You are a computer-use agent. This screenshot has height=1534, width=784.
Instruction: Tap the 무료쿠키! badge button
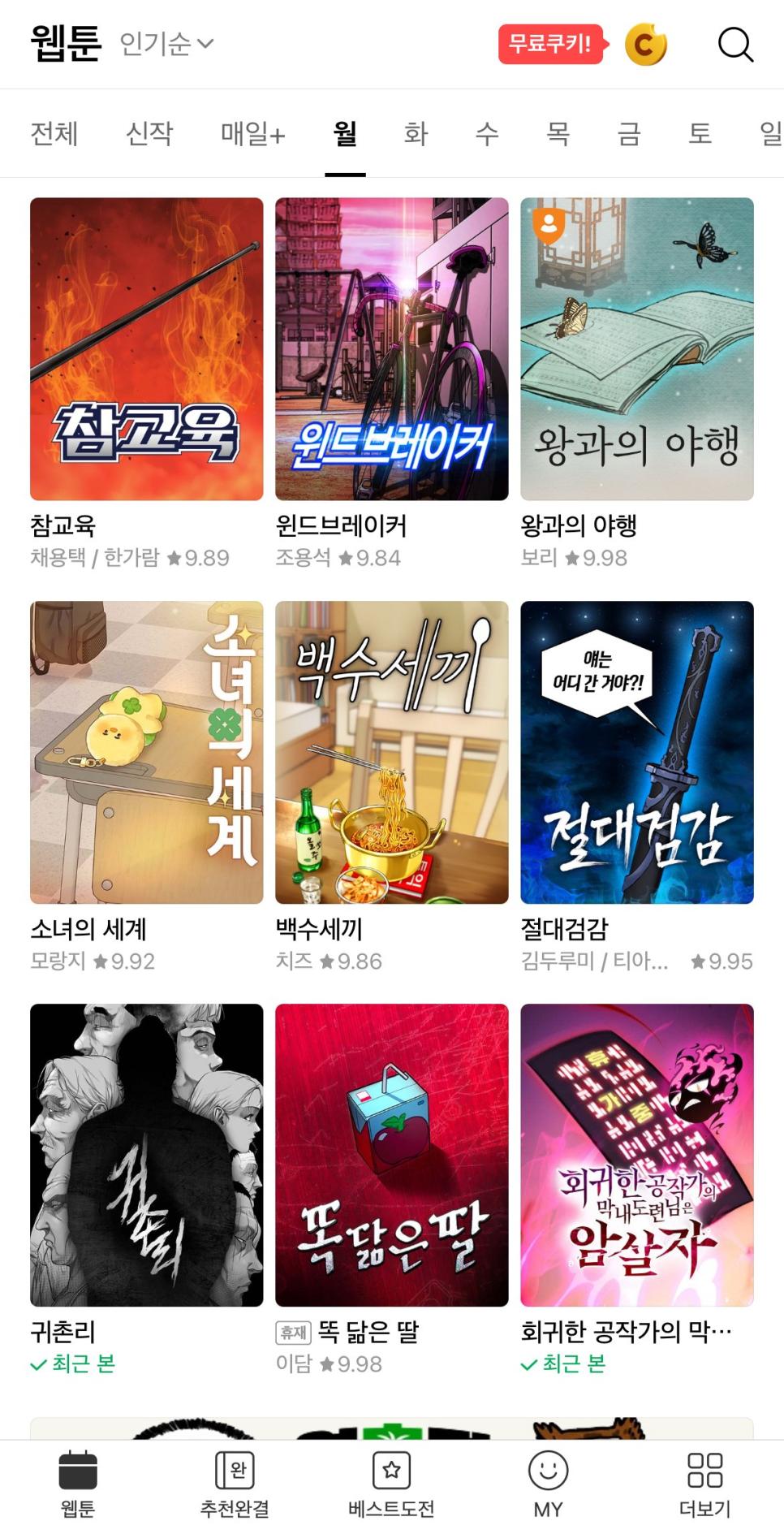click(551, 44)
